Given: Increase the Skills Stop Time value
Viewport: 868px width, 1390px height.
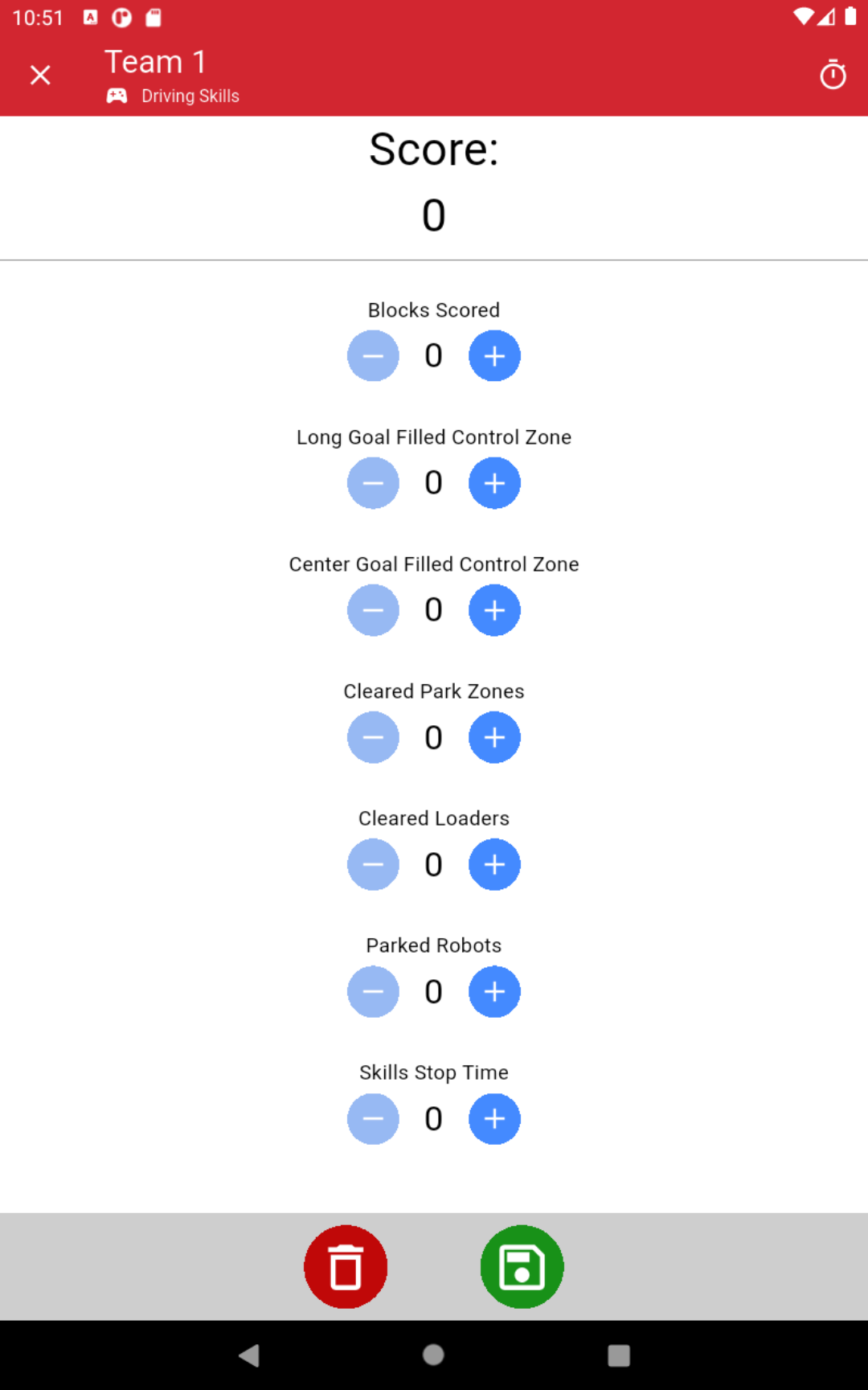Looking at the screenshot, I should tap(493, 1118).
